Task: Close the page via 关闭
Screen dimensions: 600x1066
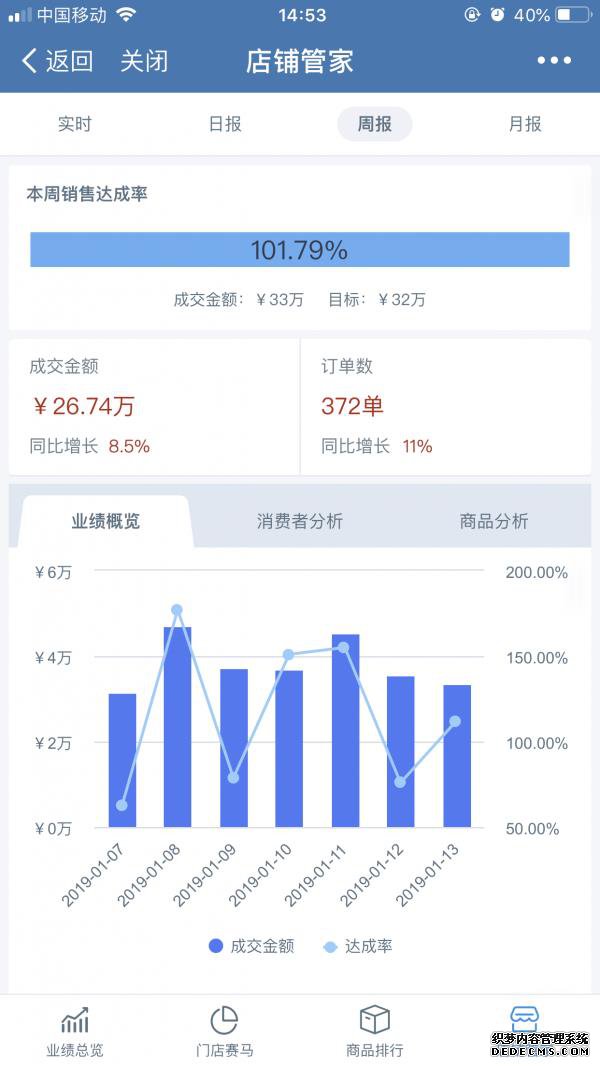Action: click(144, 61)
